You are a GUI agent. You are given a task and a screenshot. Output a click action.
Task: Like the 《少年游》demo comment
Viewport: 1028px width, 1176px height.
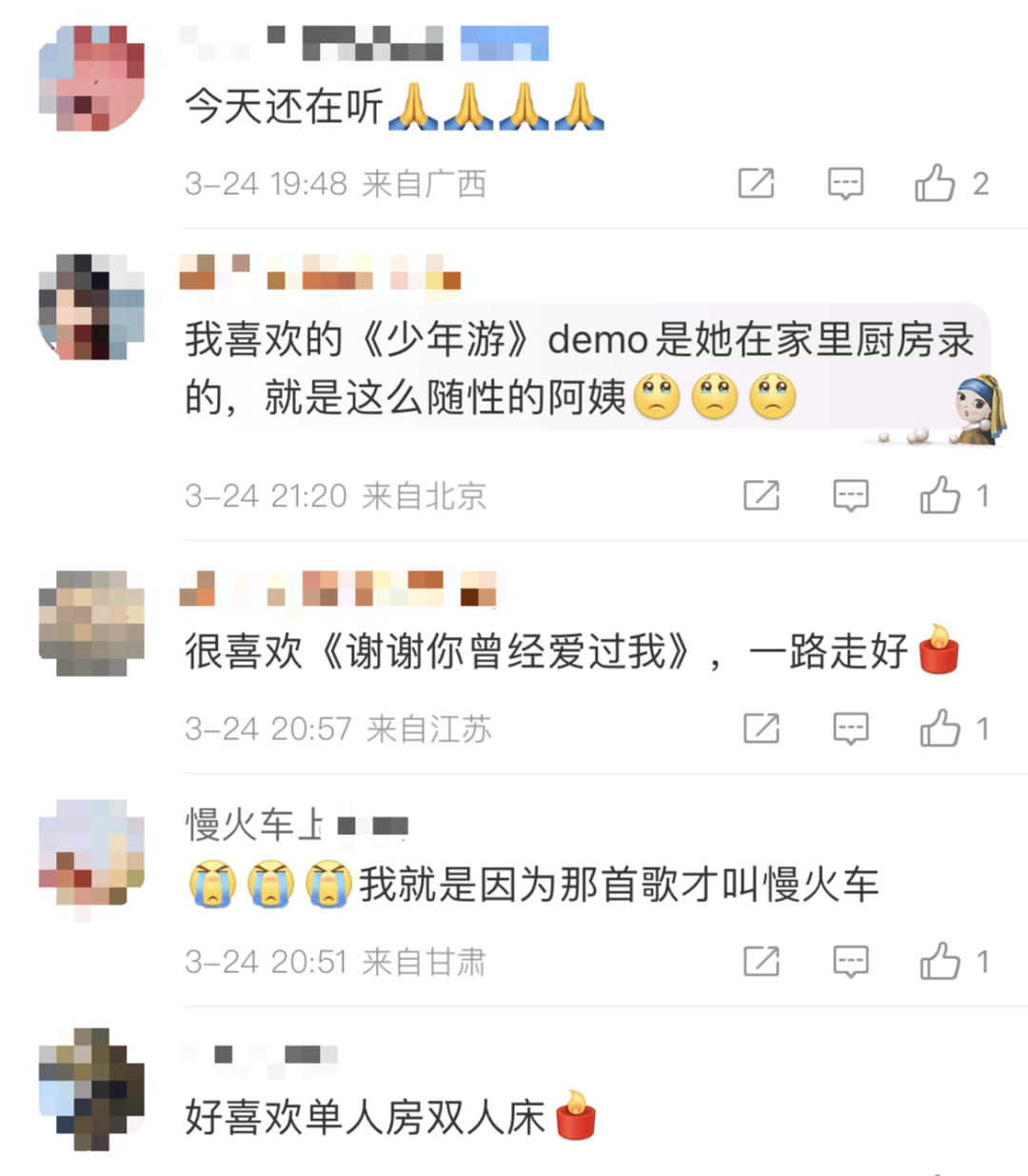point(939,495)
